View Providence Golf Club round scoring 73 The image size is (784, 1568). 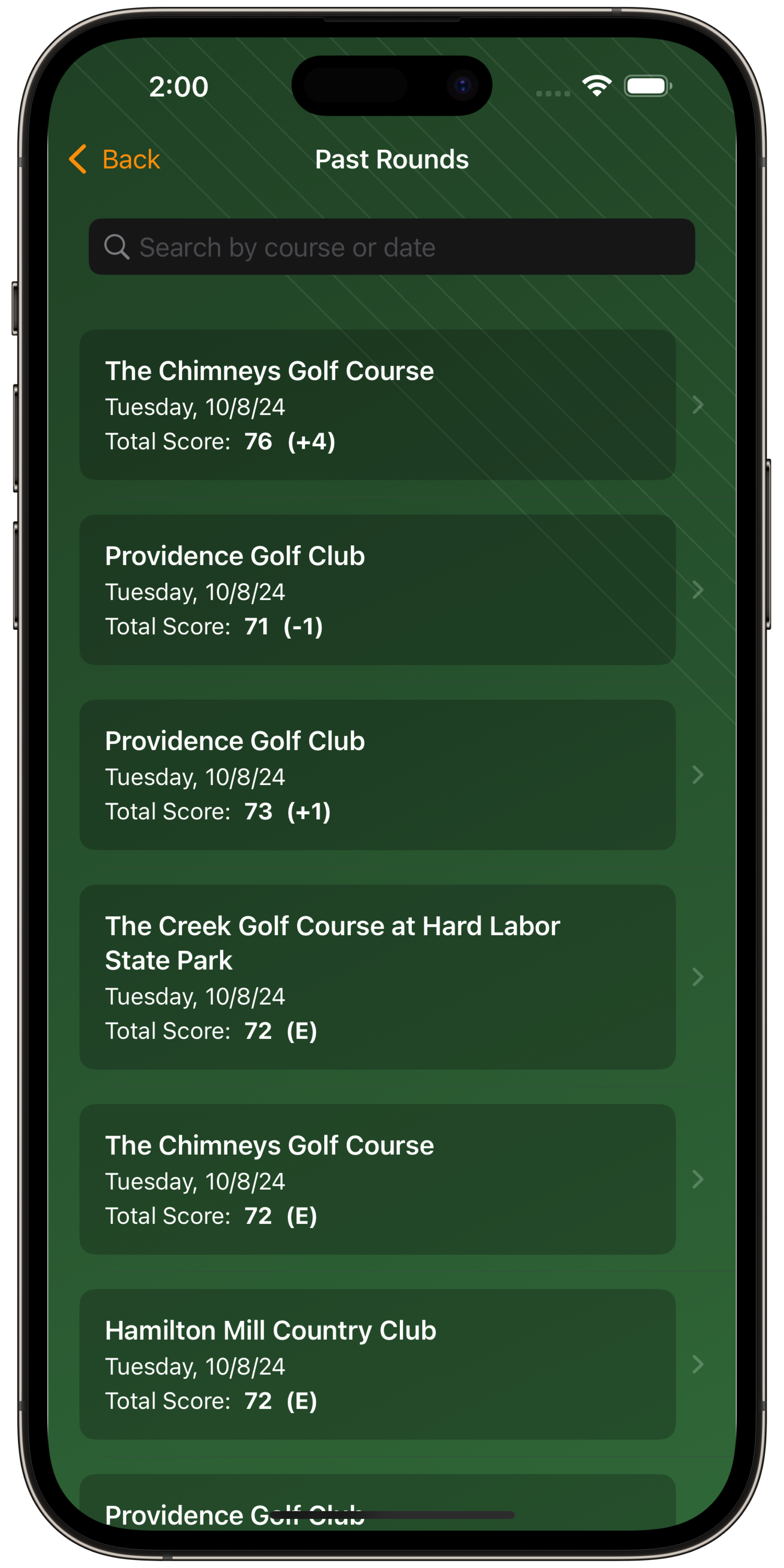coord(377,775)
